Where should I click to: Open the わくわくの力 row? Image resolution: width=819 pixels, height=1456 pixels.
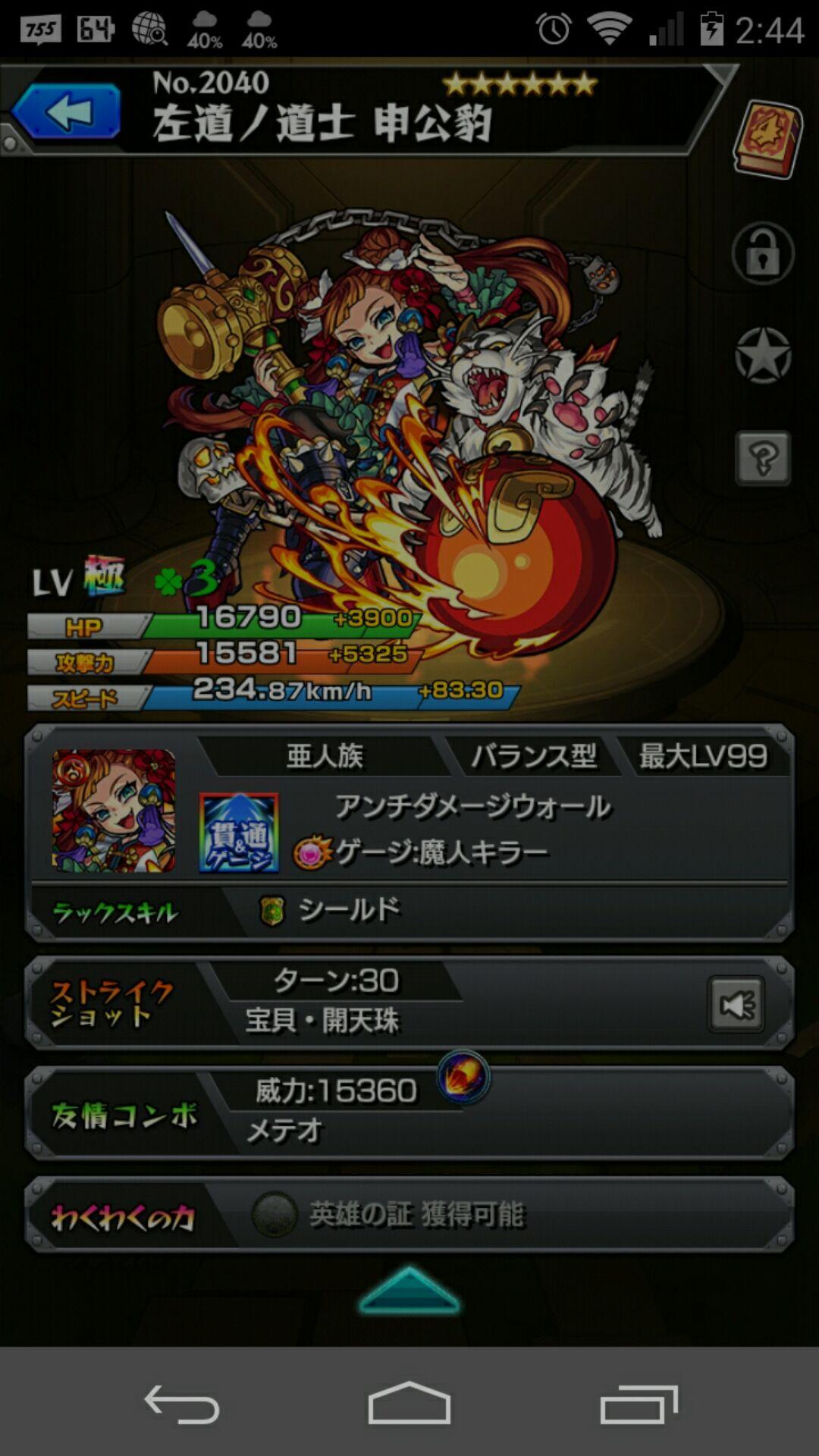(409, 1215)
